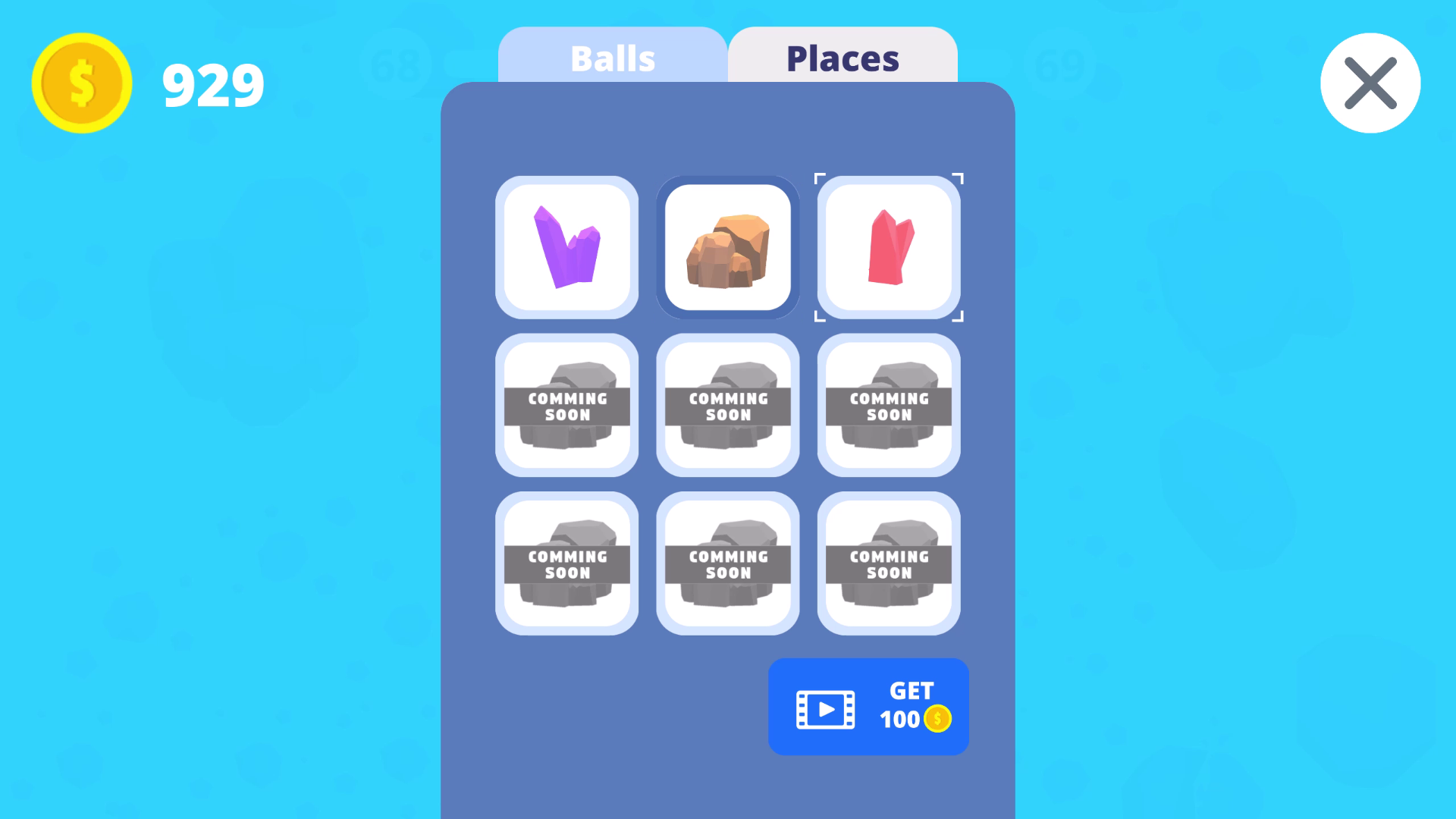Image resolution: width=1456 pixels, height=819 pixels.
Task: Select the brown rock item
Action: click(727, 248)
